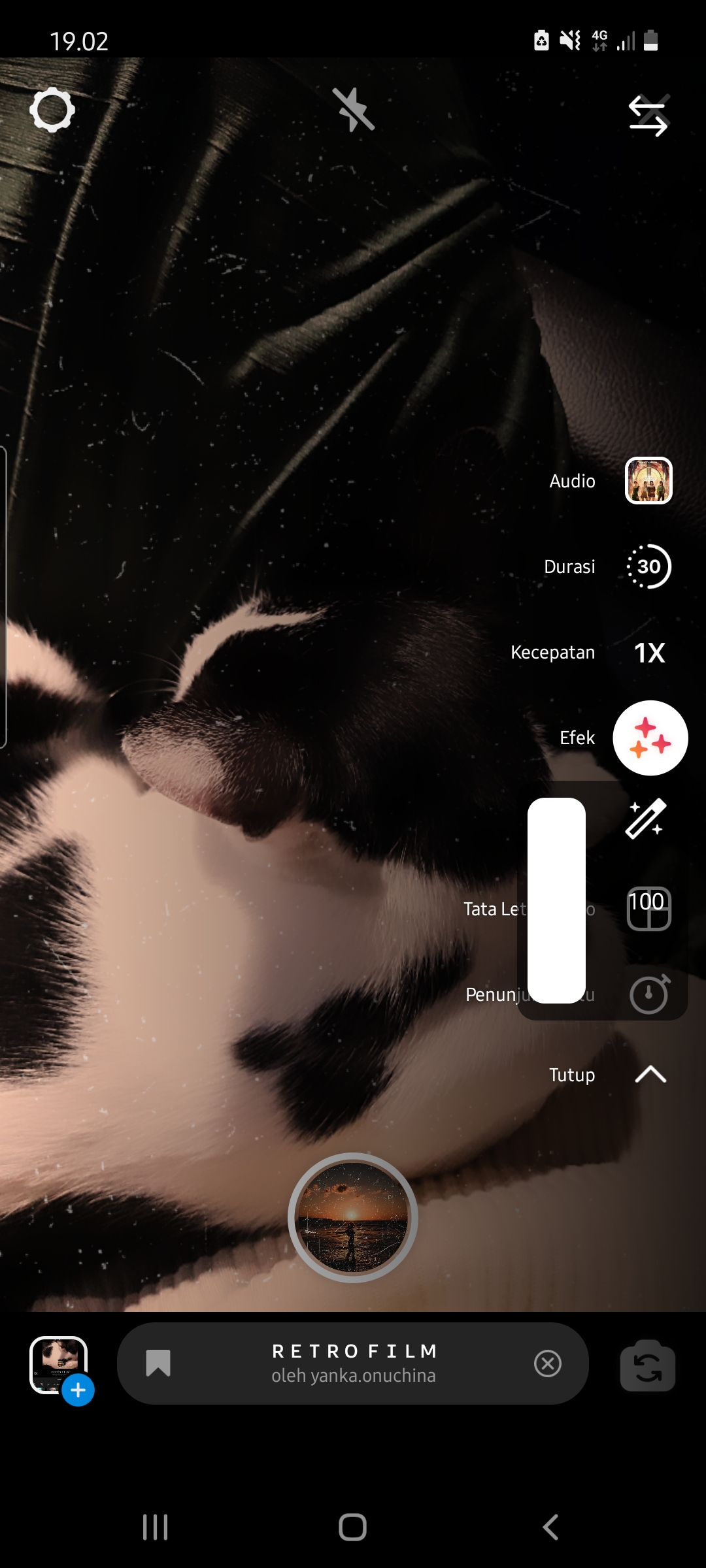Open the Efek sparkle button

point(650,738)
